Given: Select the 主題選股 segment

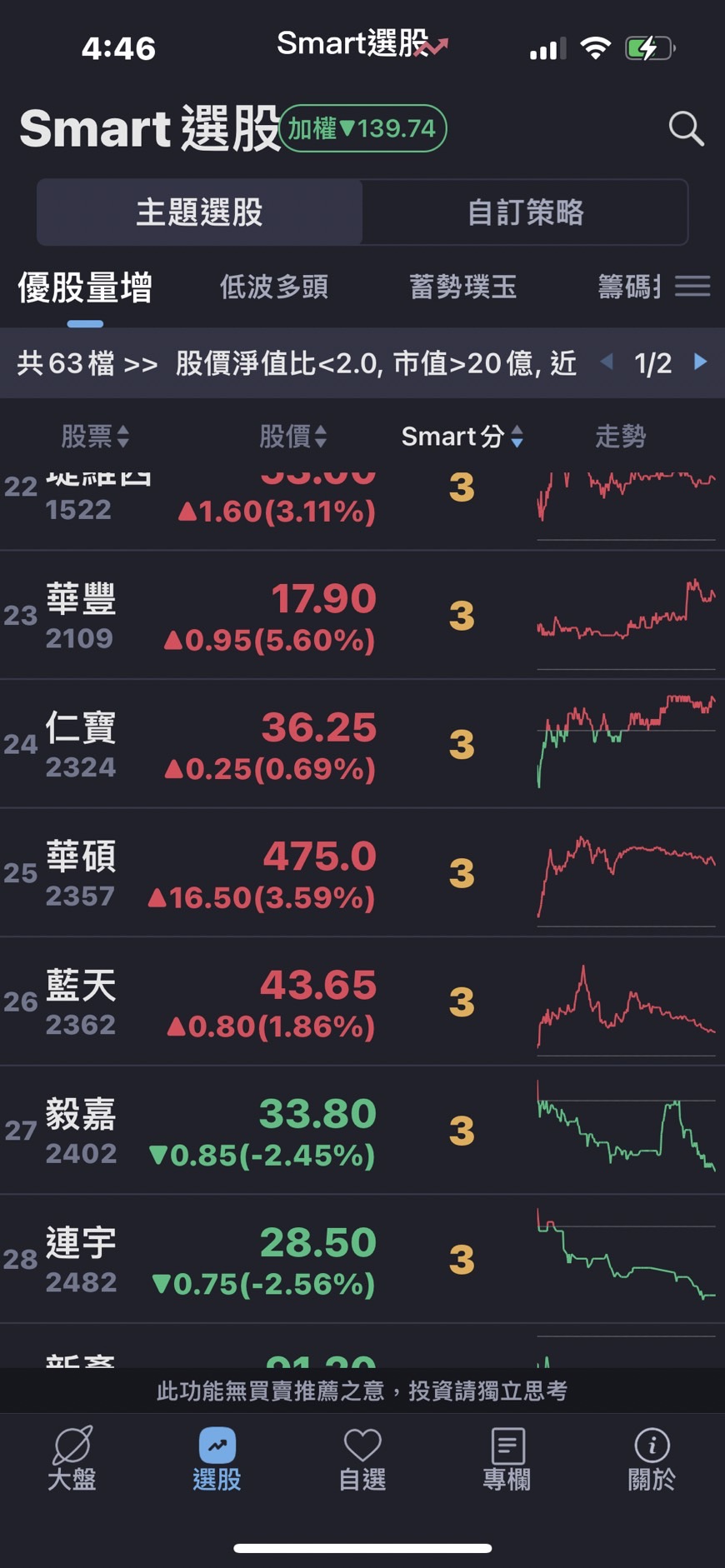Looking at the screenshot, I should point(200,212).
